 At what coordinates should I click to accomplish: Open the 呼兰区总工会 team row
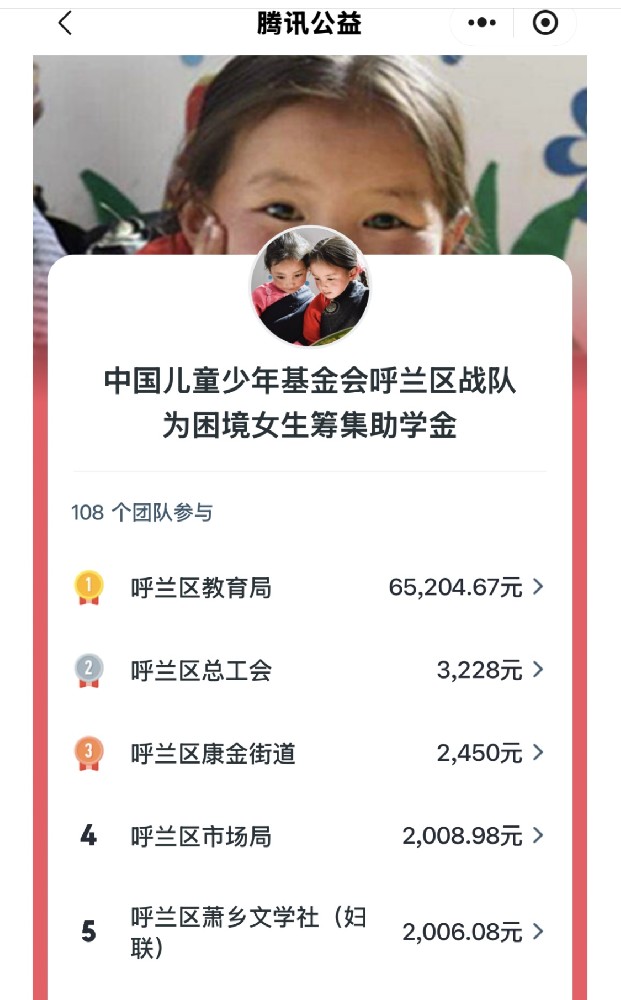(310, 670)
